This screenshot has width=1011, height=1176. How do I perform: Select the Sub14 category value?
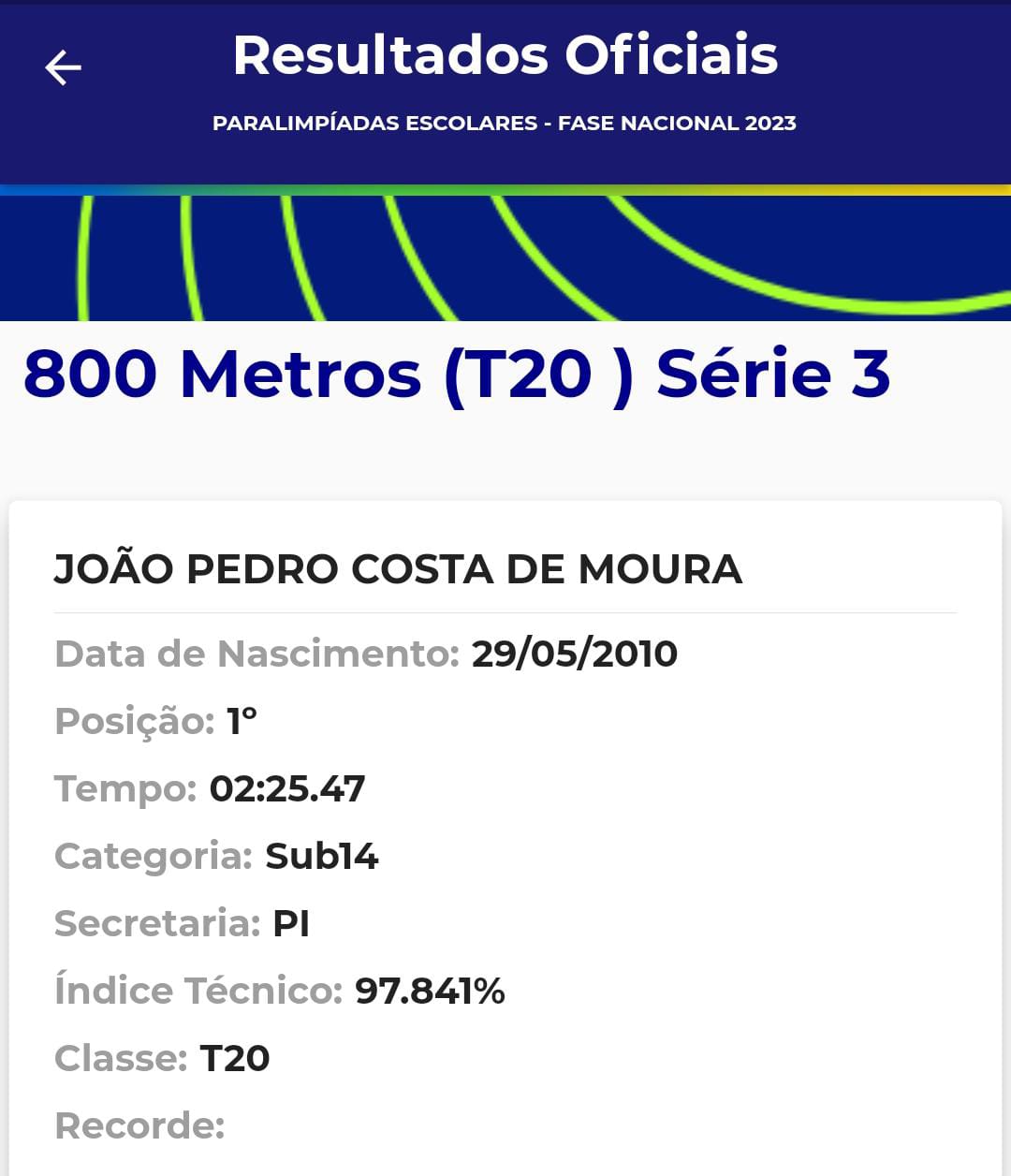click(x=322, y=856)
